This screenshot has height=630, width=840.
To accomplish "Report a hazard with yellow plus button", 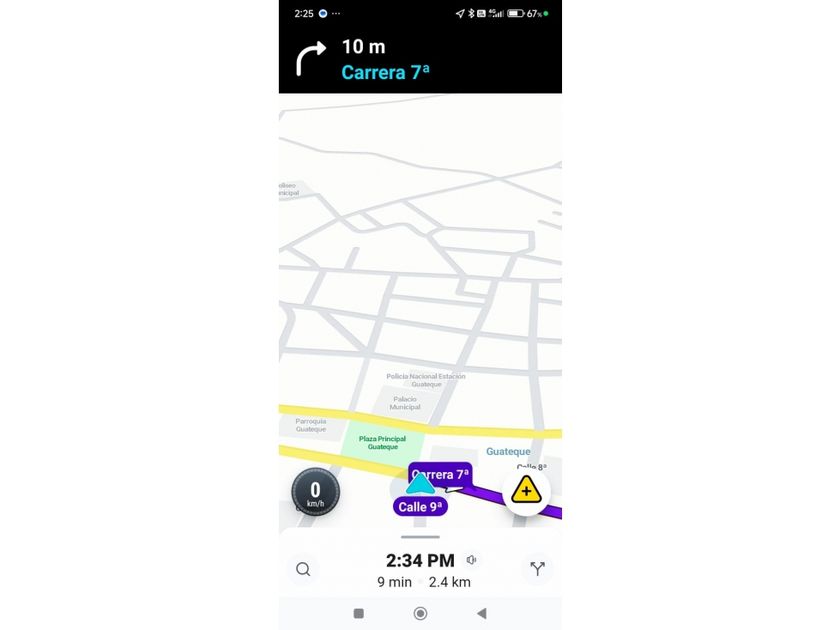I will [526, 491].
